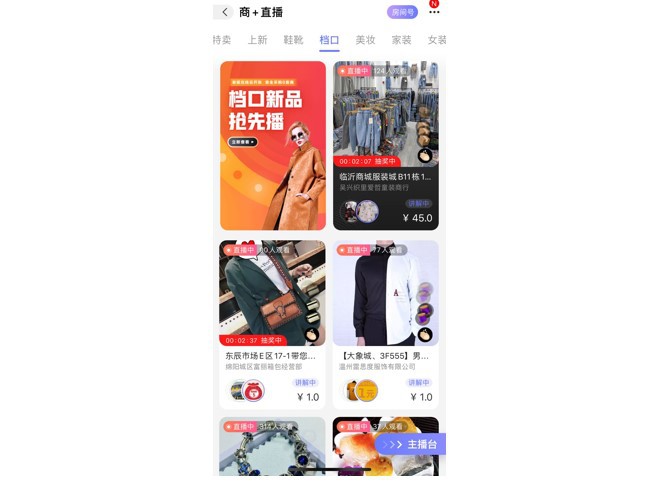Image resolution: width=653 pixels, height=485 pixels.
Task: Open the 女装 tab
Action: (x=436, y=40)
